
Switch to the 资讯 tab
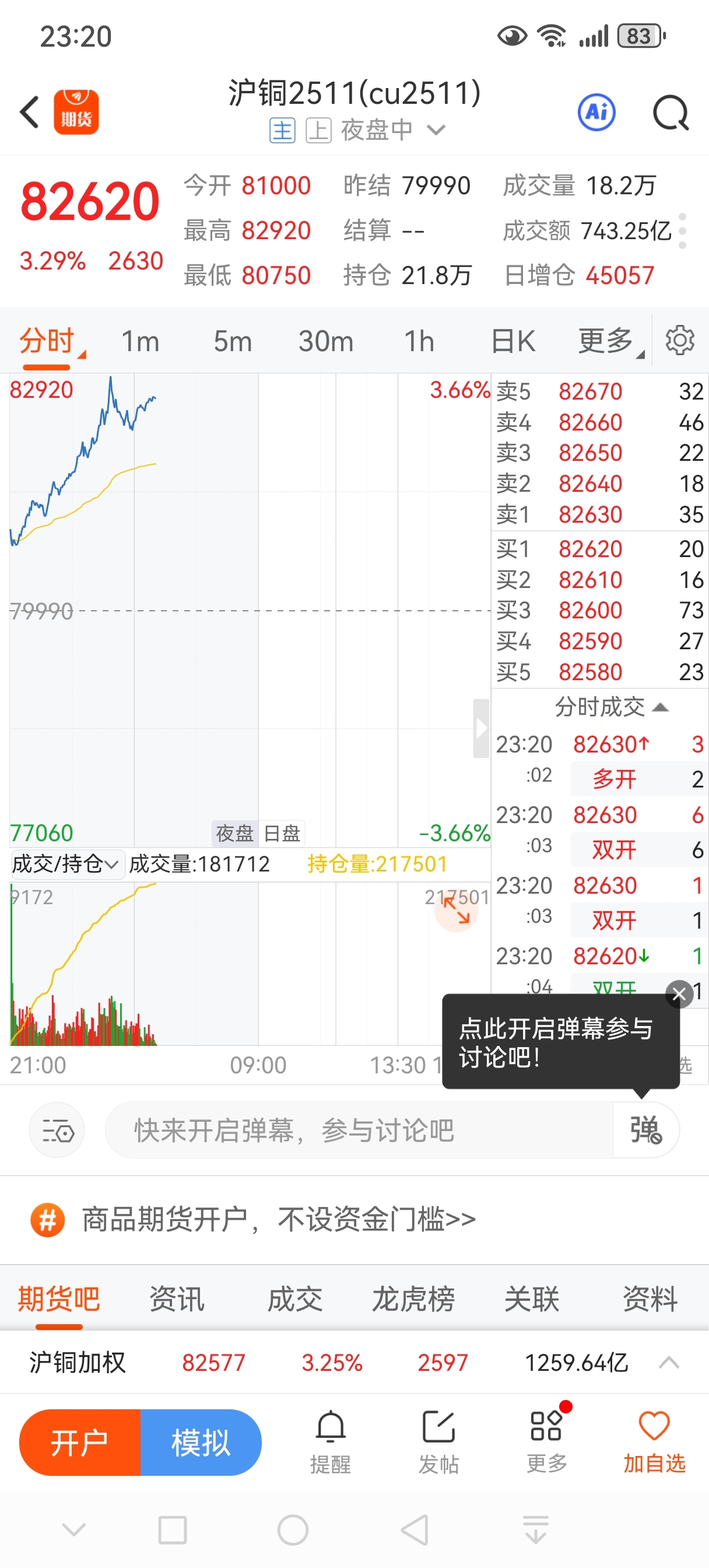click(177, 1300)
